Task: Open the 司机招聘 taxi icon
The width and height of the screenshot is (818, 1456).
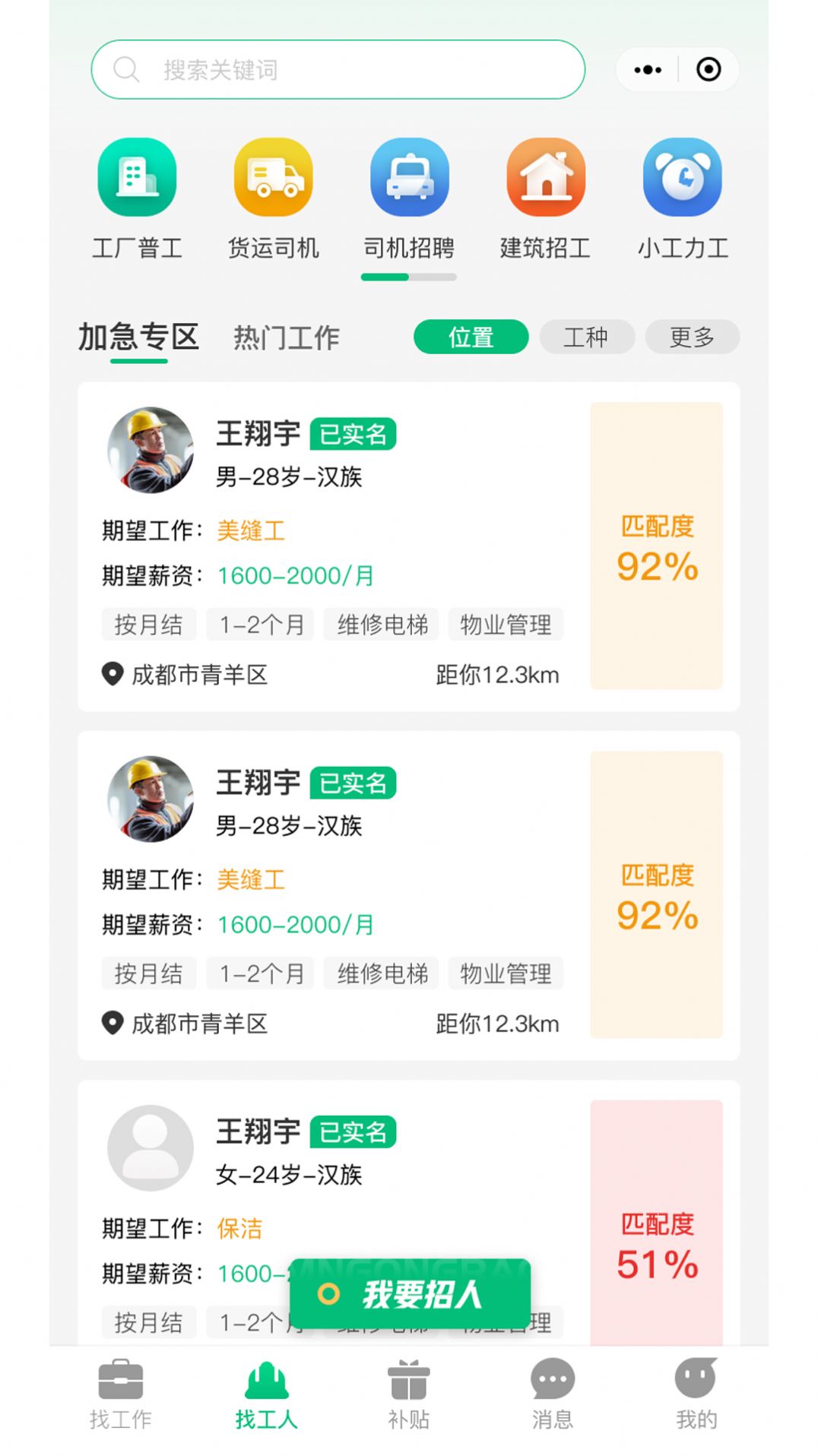Action: tap(409, 179)
